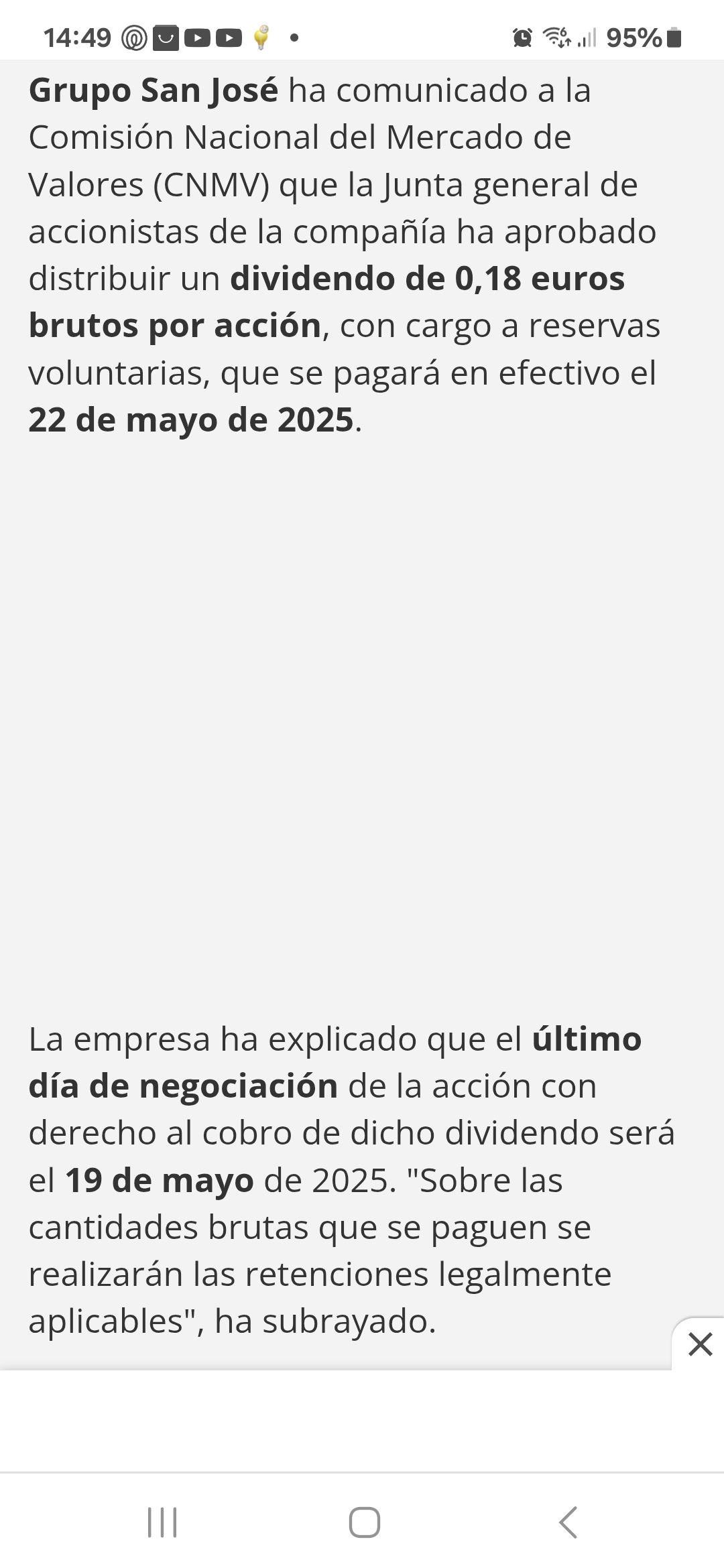Dismiss the bottom ad banner
The image size is (724, 1568).
[x=700, y=1344]
